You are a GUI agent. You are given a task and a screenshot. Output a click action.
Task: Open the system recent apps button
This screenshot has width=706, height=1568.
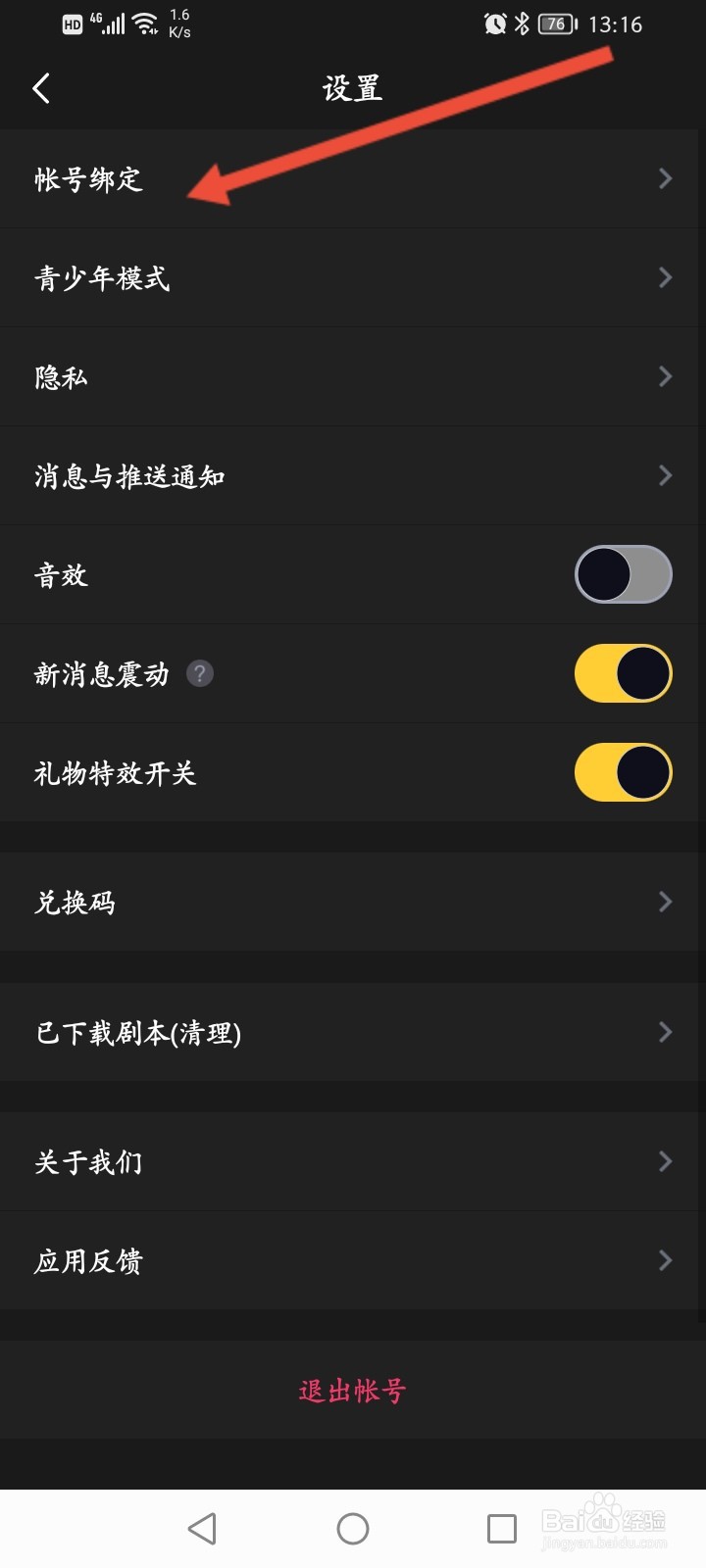pyautogui.click(x=502, y=1529)
